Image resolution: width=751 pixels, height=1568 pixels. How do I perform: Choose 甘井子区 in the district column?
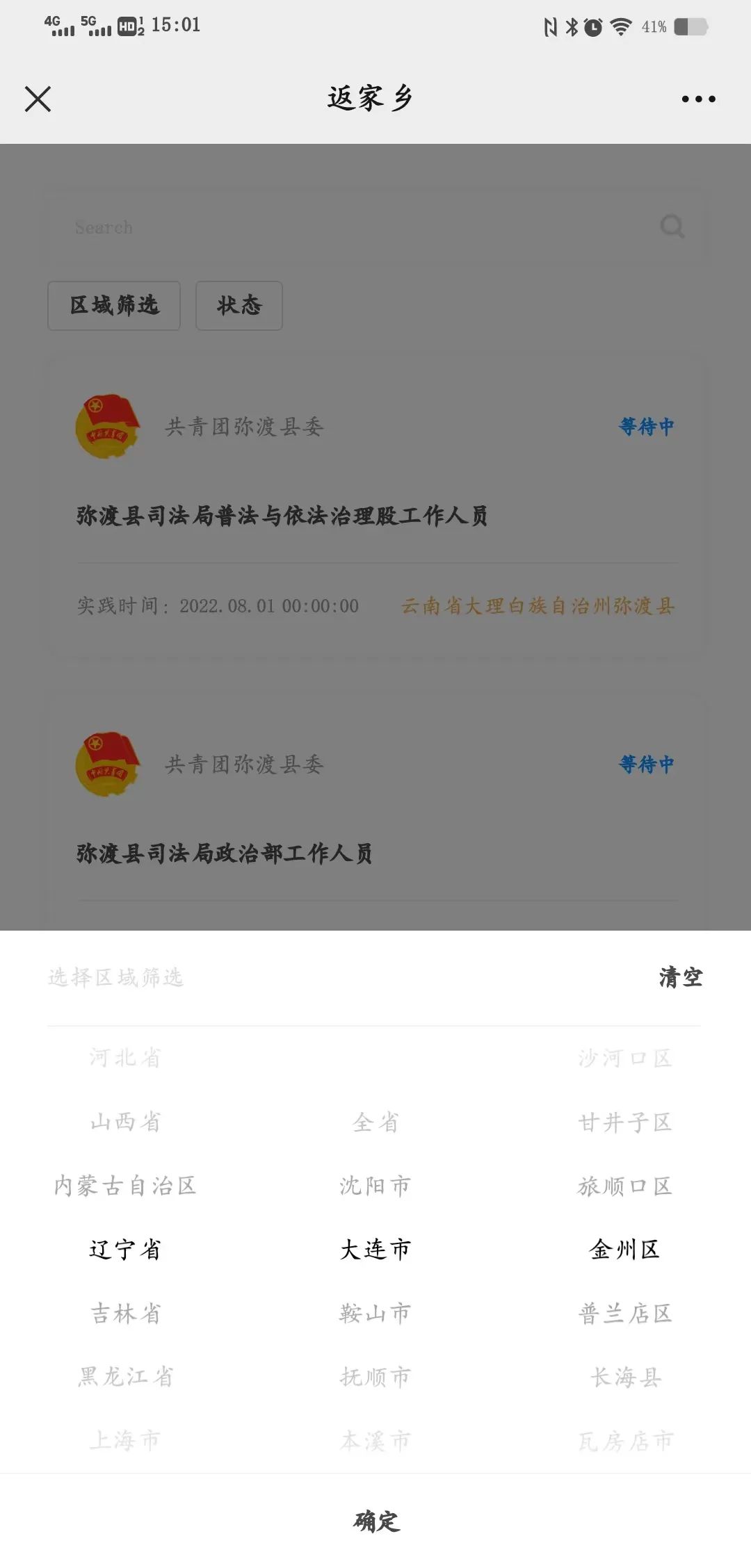tap(624, 1122)
